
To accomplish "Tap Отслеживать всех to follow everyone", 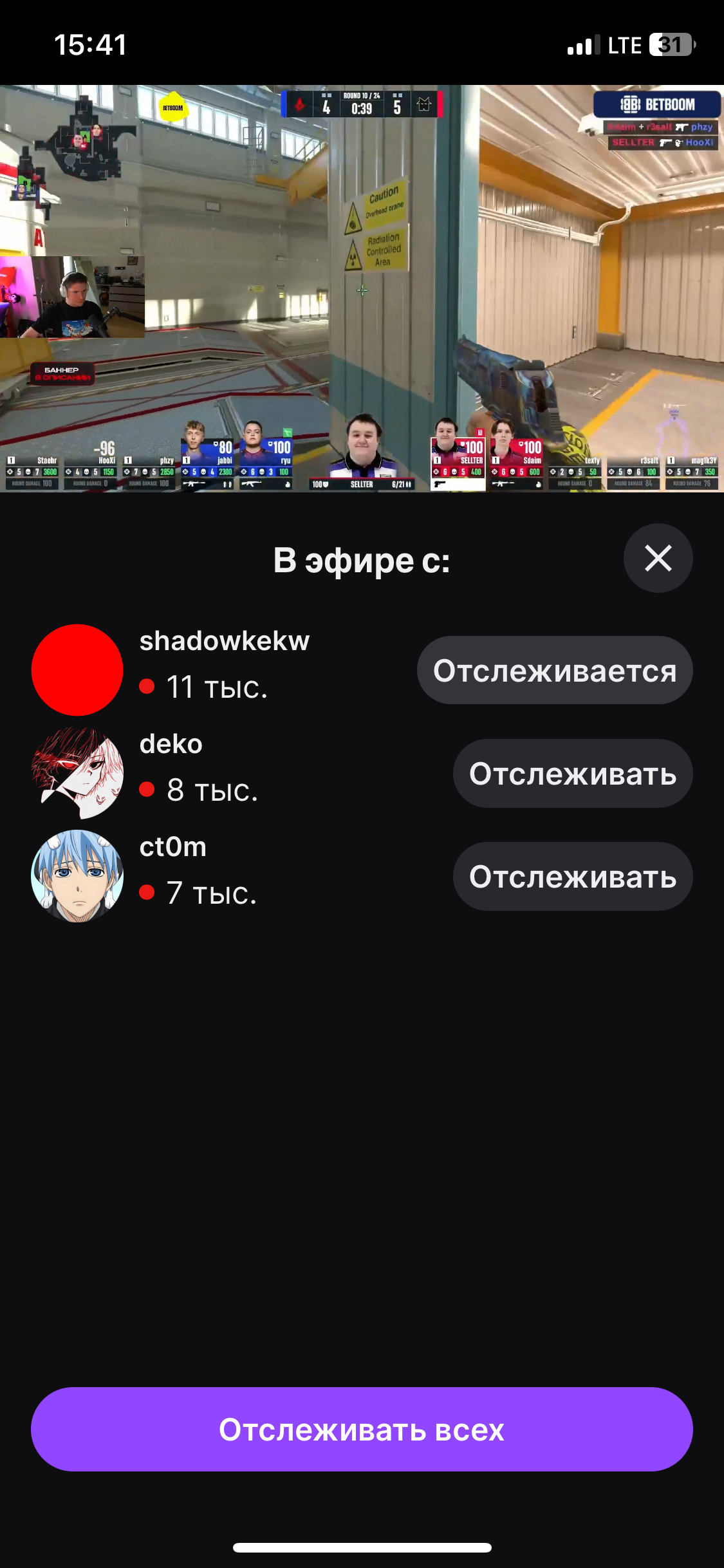I will tap(362, 1429).
